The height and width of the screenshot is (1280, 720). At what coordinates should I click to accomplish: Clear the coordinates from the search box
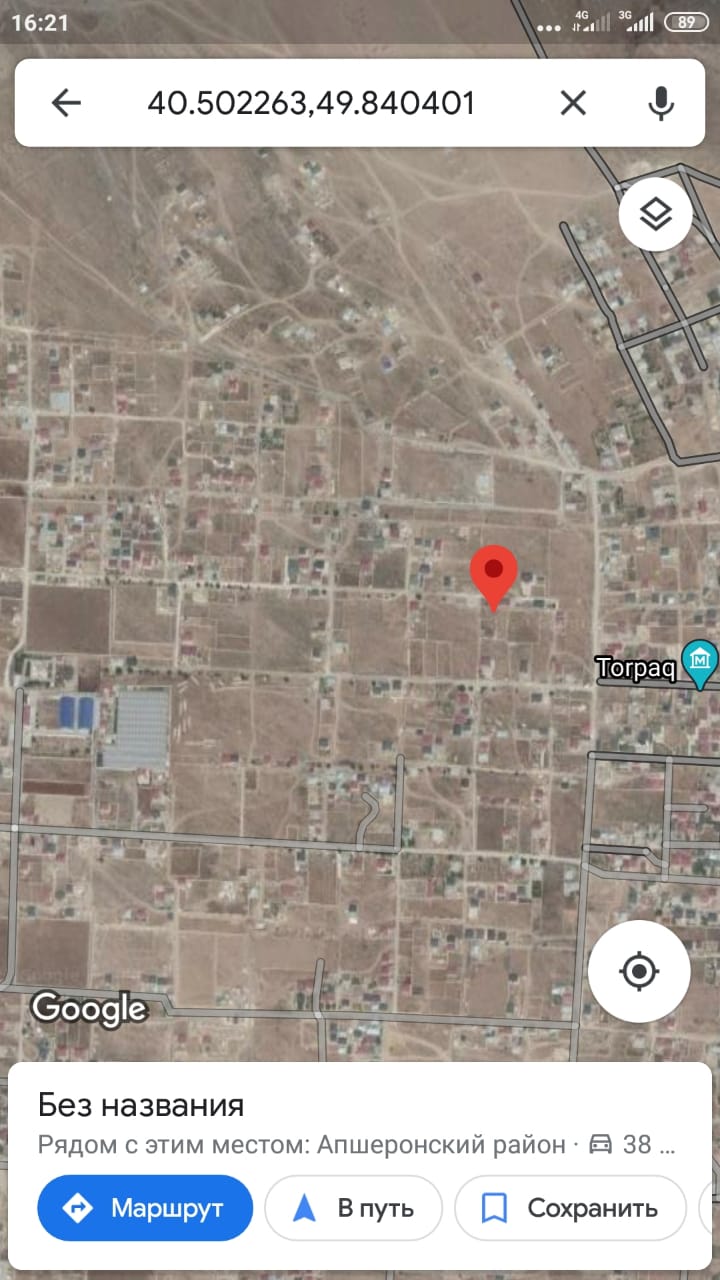click(x=573, y=103)
